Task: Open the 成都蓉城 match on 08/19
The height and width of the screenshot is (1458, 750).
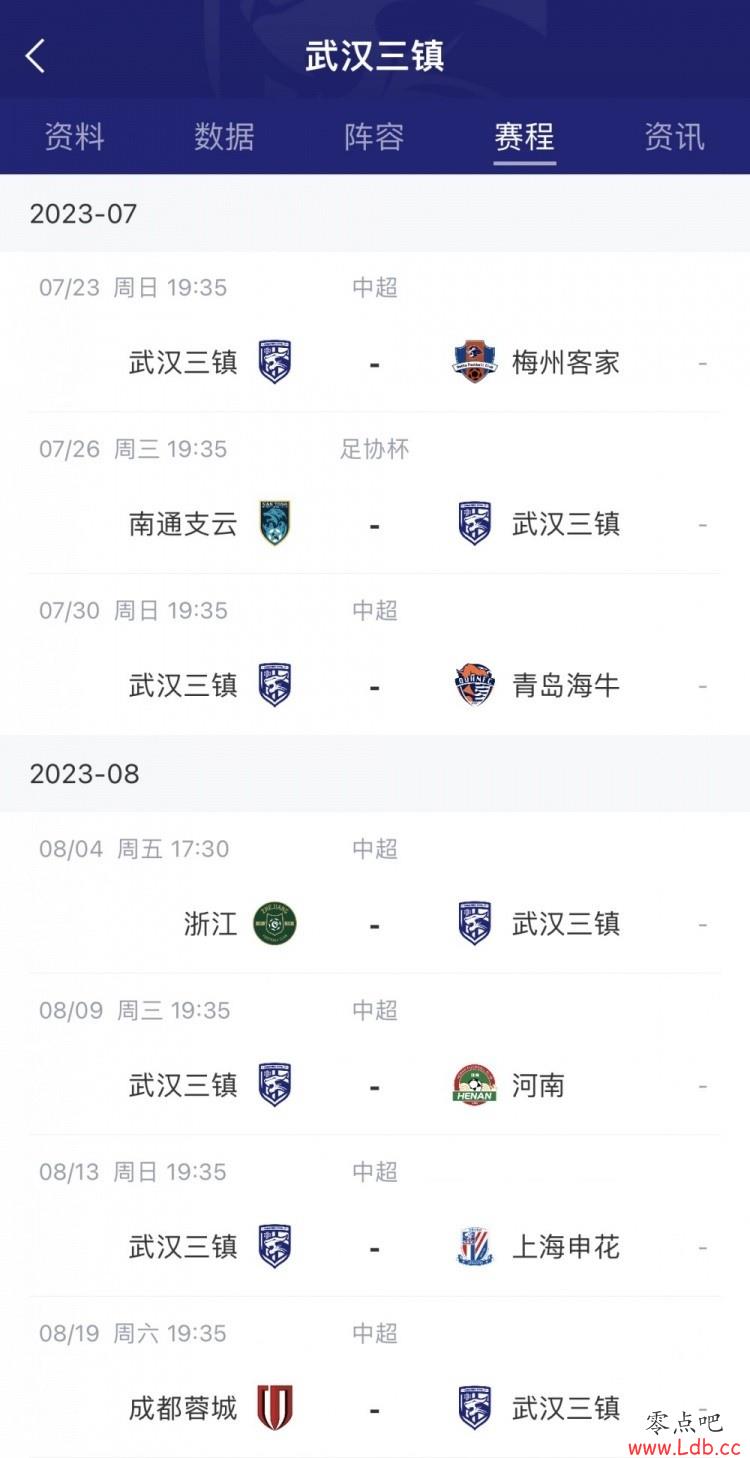Action: coord(374,1377)
